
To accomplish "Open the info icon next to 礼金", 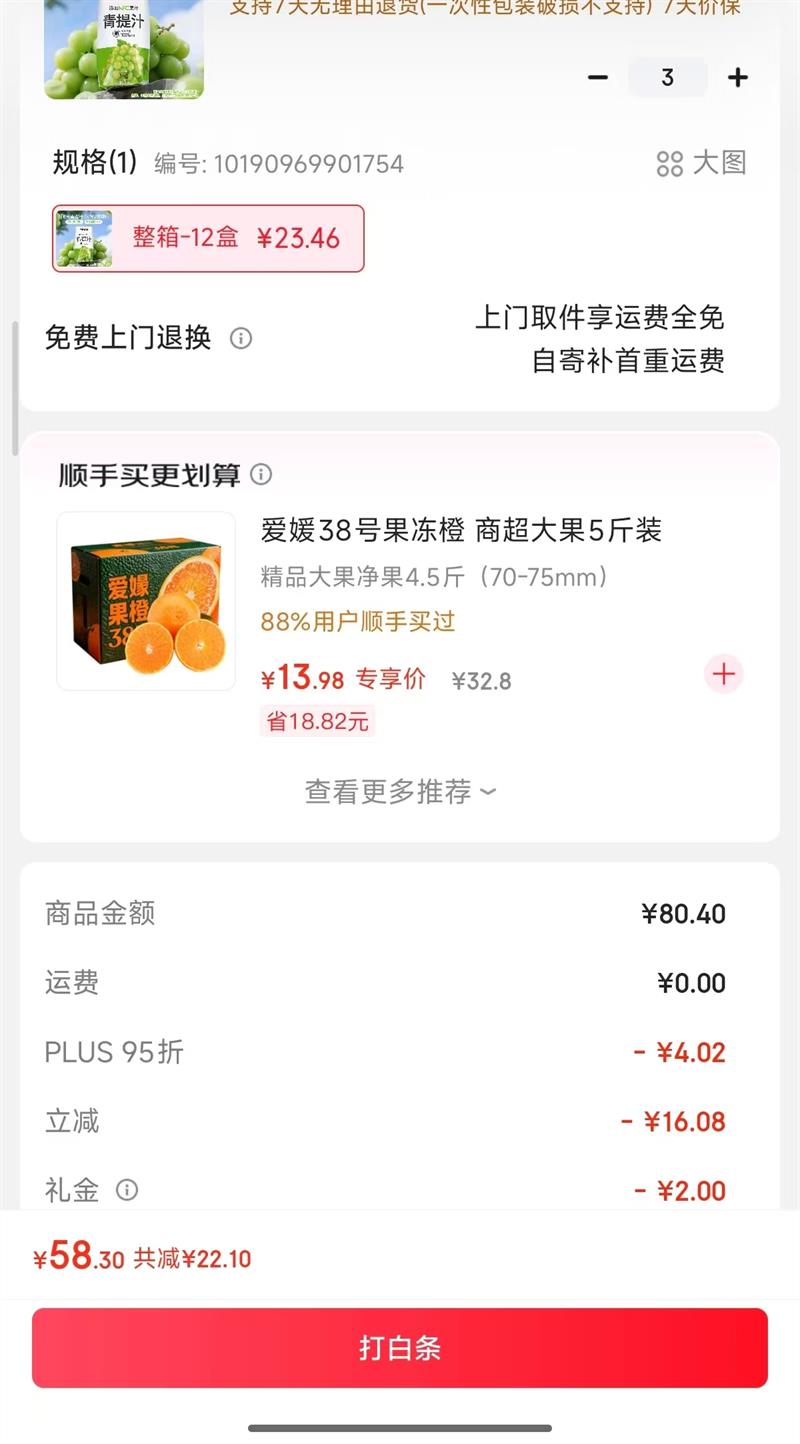I will pyautogui.click(x=126, y=1190).
